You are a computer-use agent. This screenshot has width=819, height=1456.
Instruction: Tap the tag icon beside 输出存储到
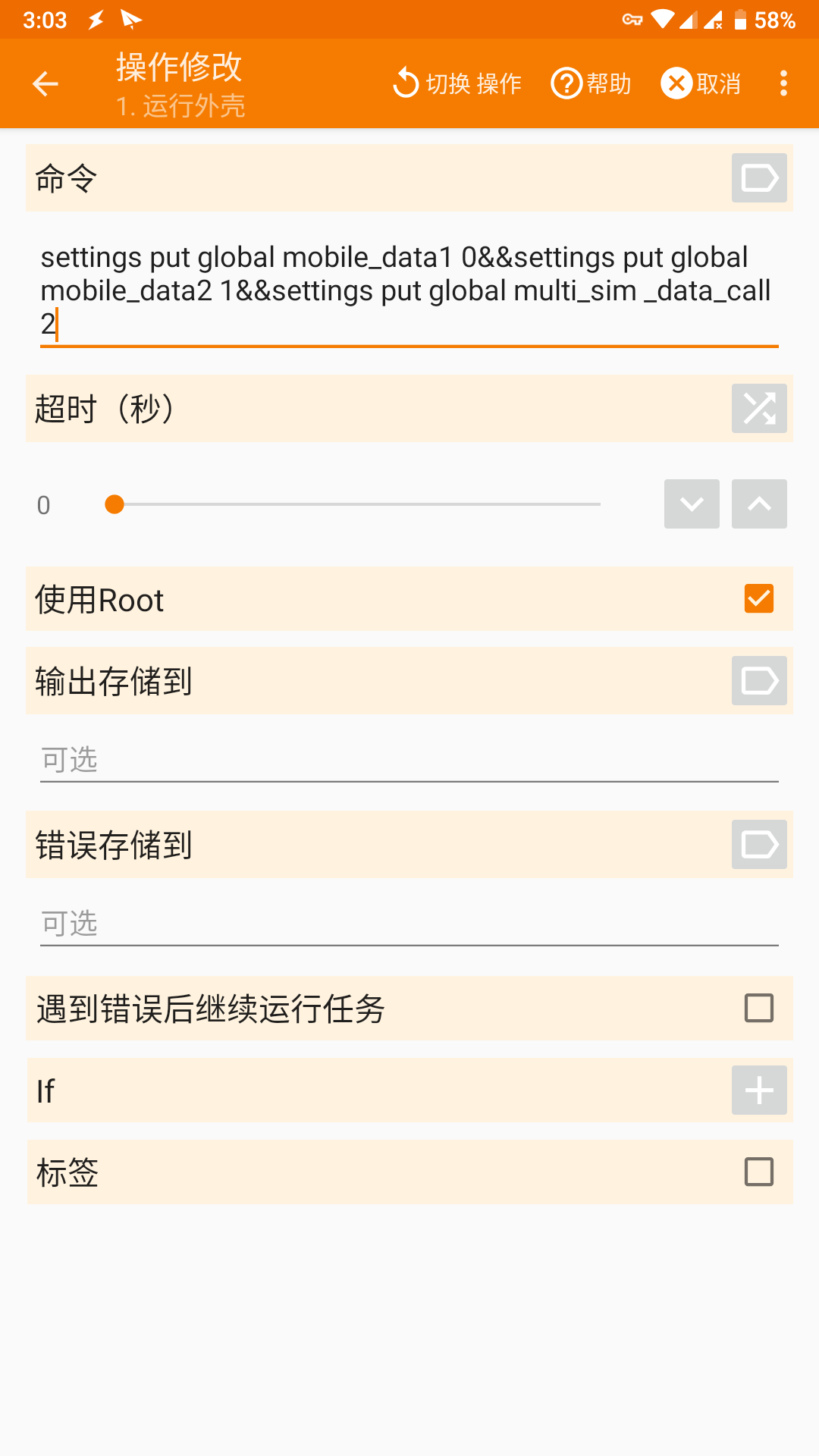tap(759, 681)
